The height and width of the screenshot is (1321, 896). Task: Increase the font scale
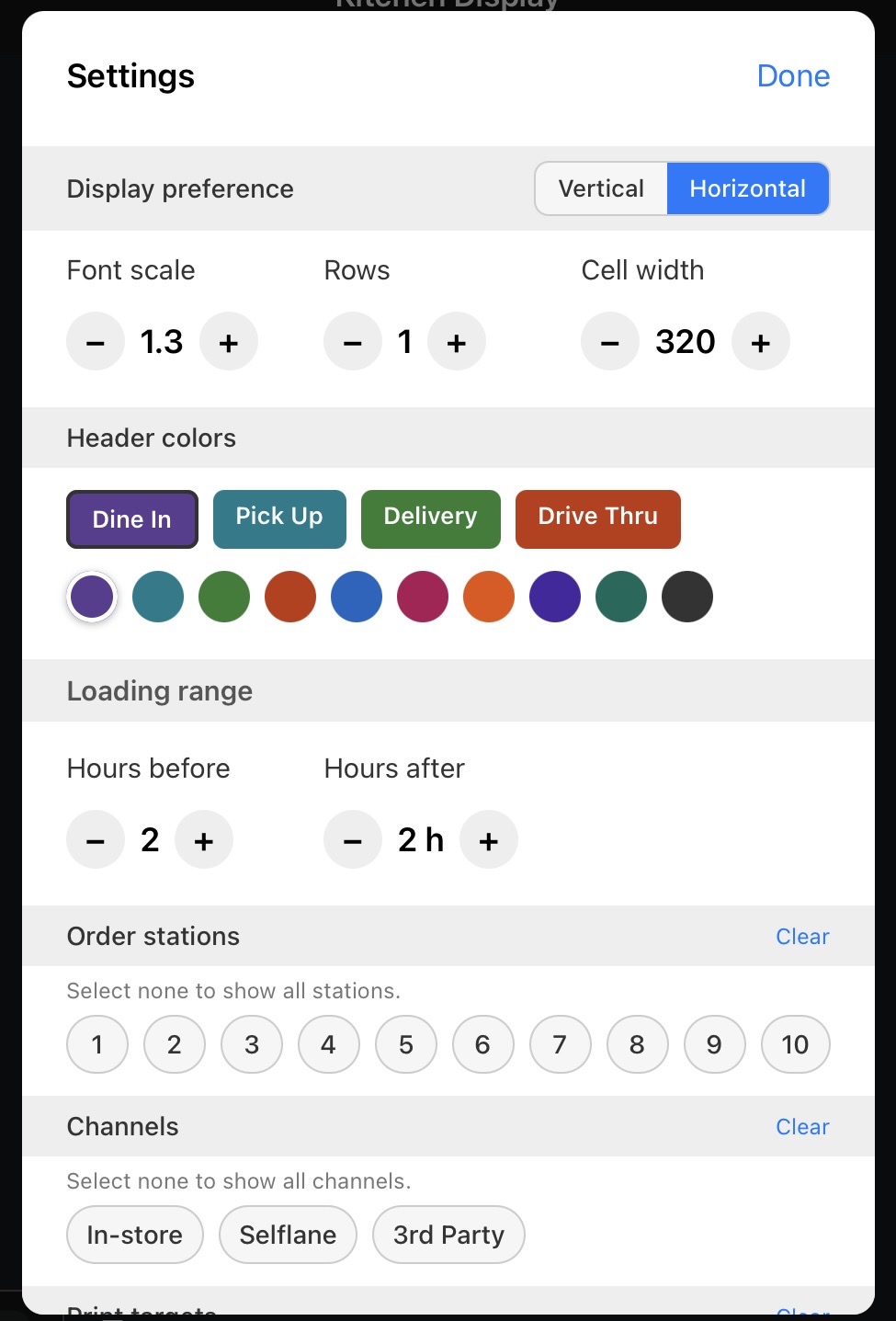click(x=229, y=342)
